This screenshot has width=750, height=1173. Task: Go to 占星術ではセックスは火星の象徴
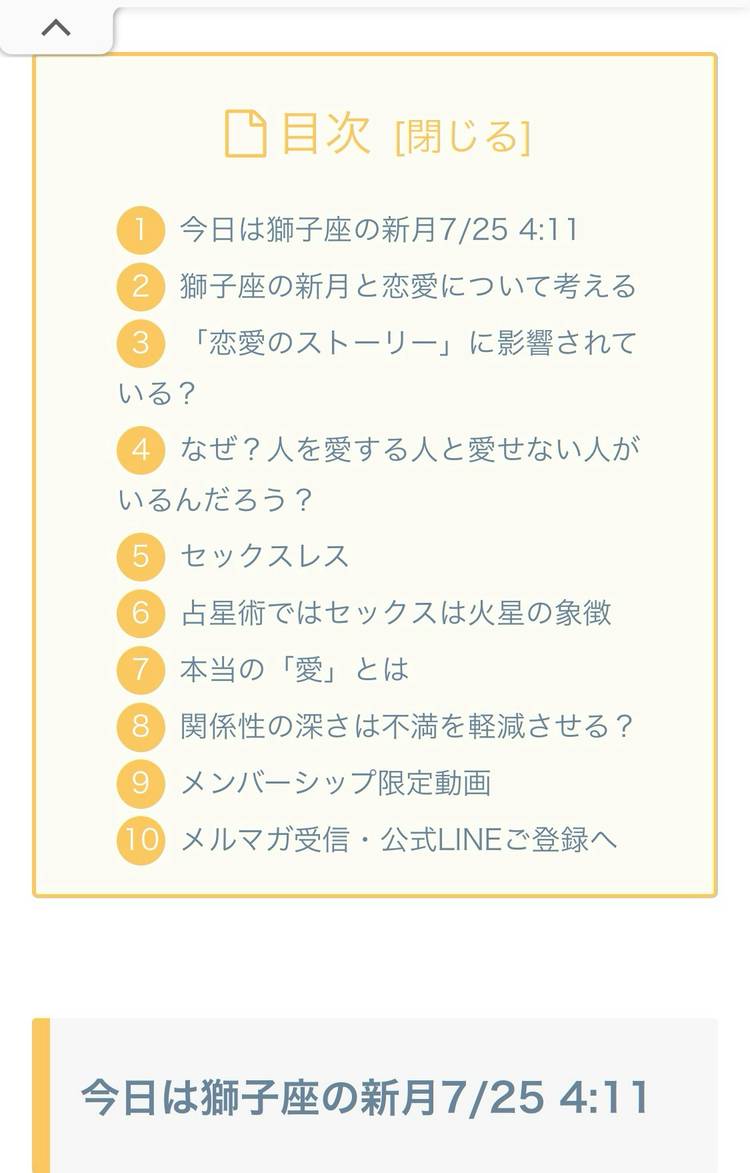395,612
